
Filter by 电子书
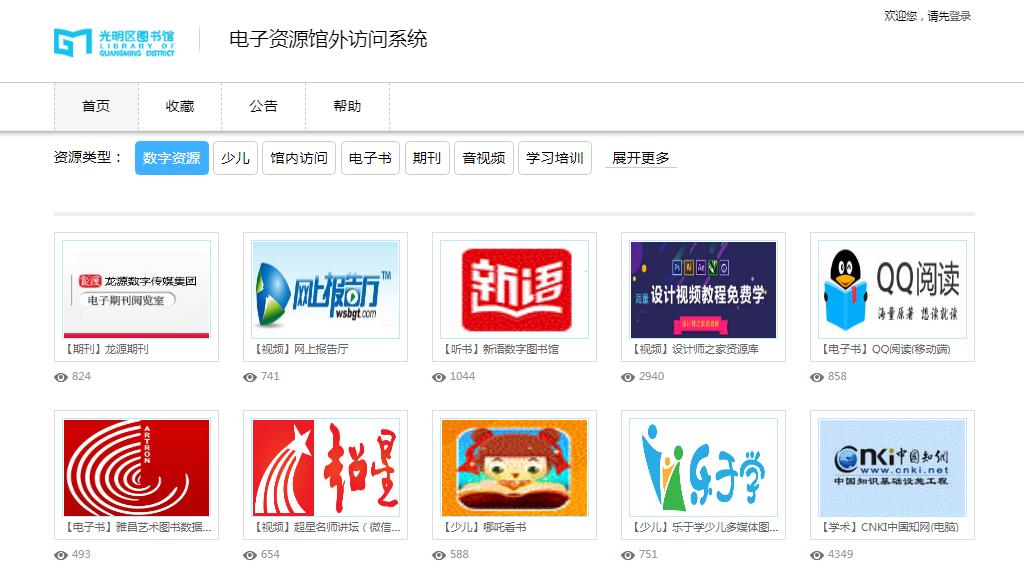point(370,158)
